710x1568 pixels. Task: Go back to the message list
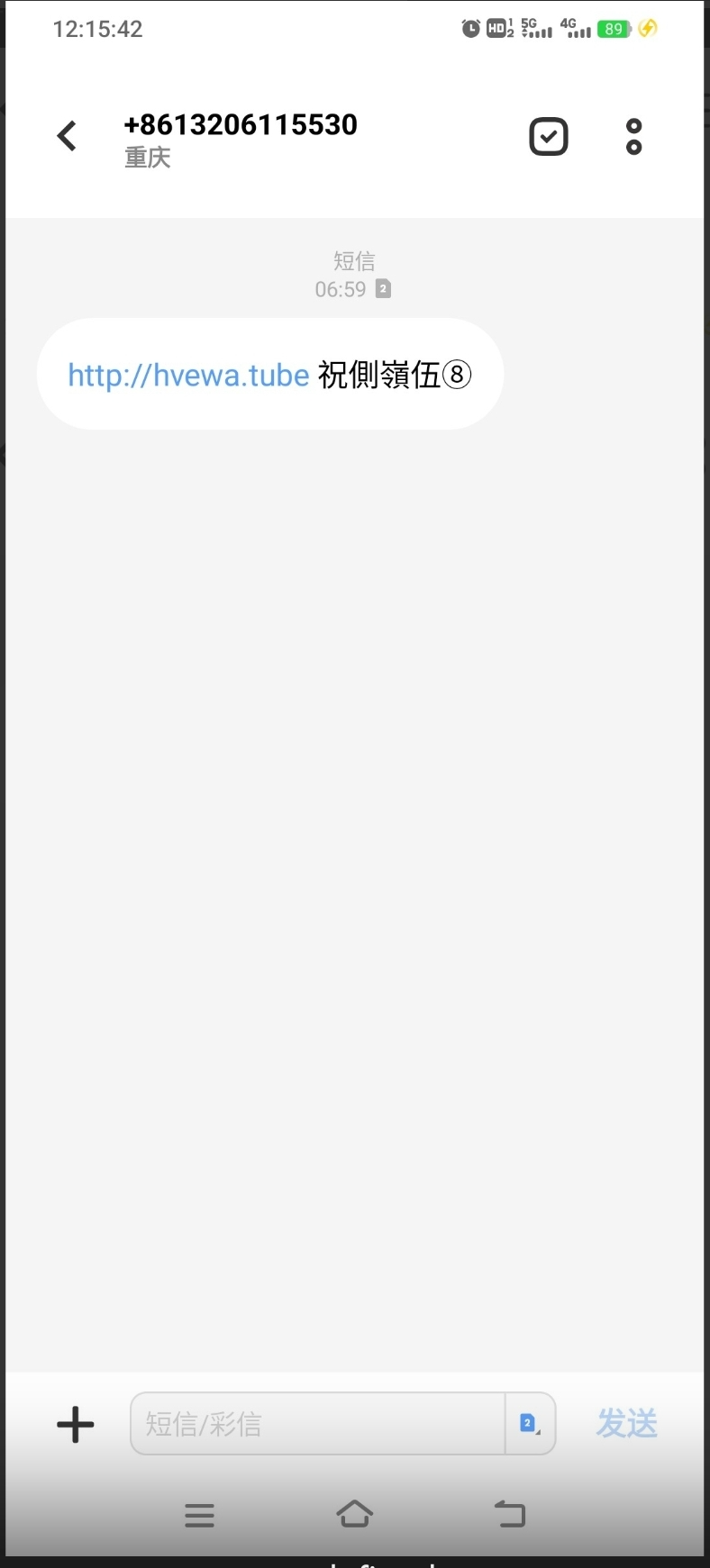[68, 137]
